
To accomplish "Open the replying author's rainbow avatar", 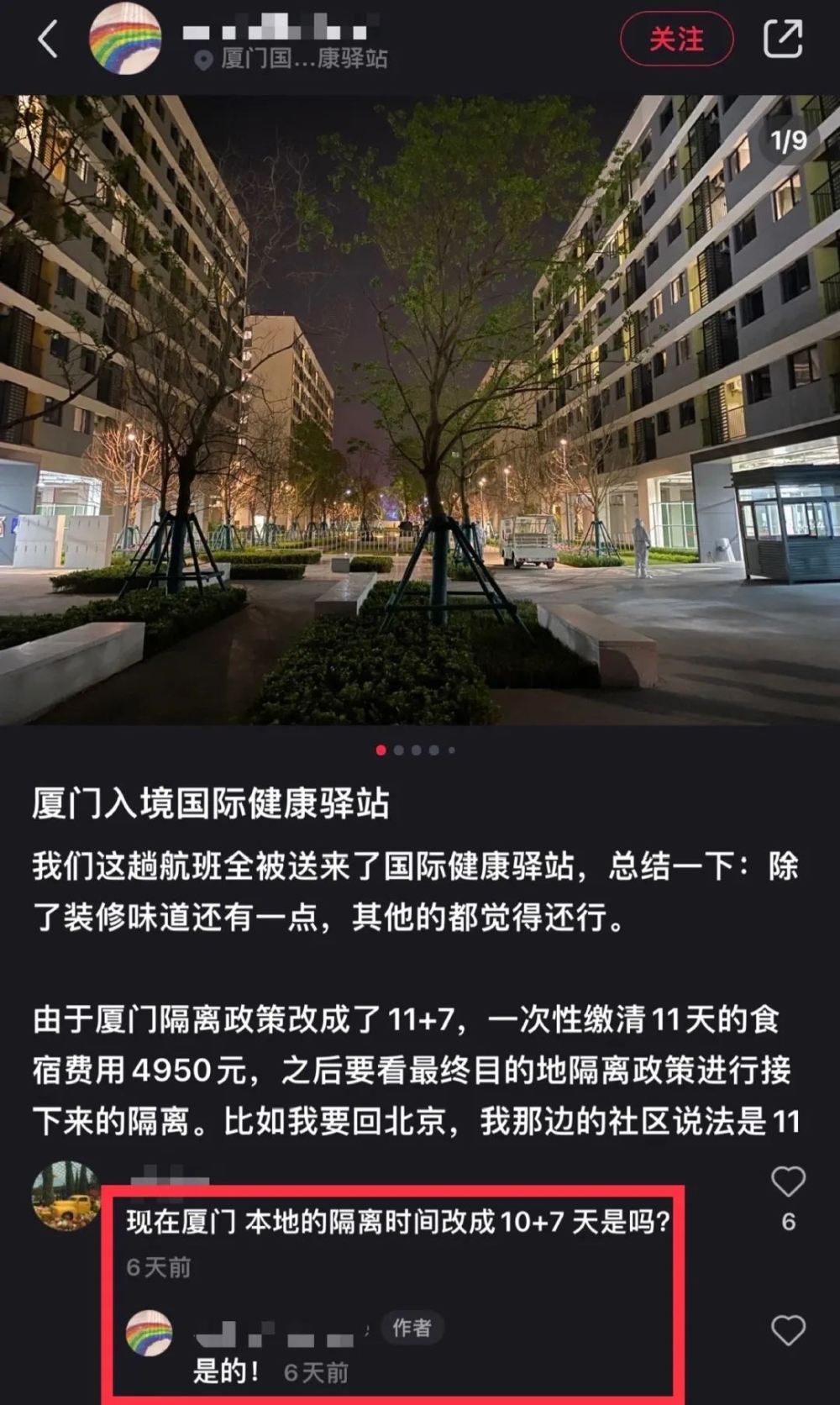I will coord(150,1333).
